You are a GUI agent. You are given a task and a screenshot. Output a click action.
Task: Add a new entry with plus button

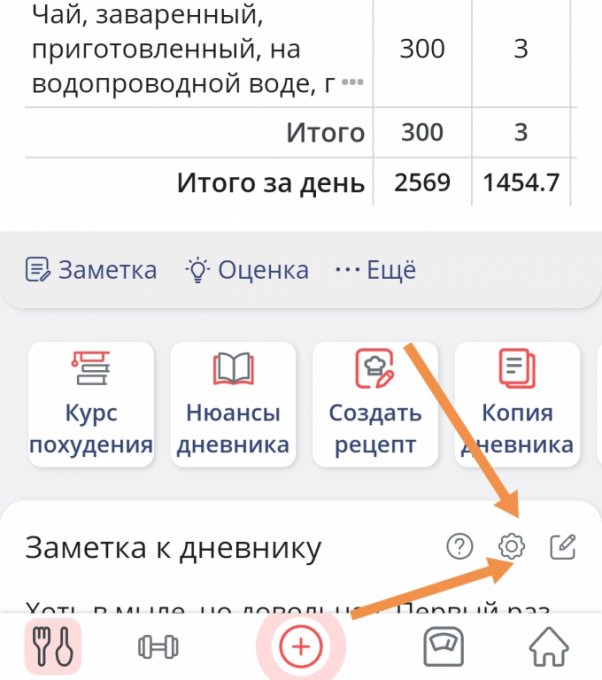pos(300,647)
